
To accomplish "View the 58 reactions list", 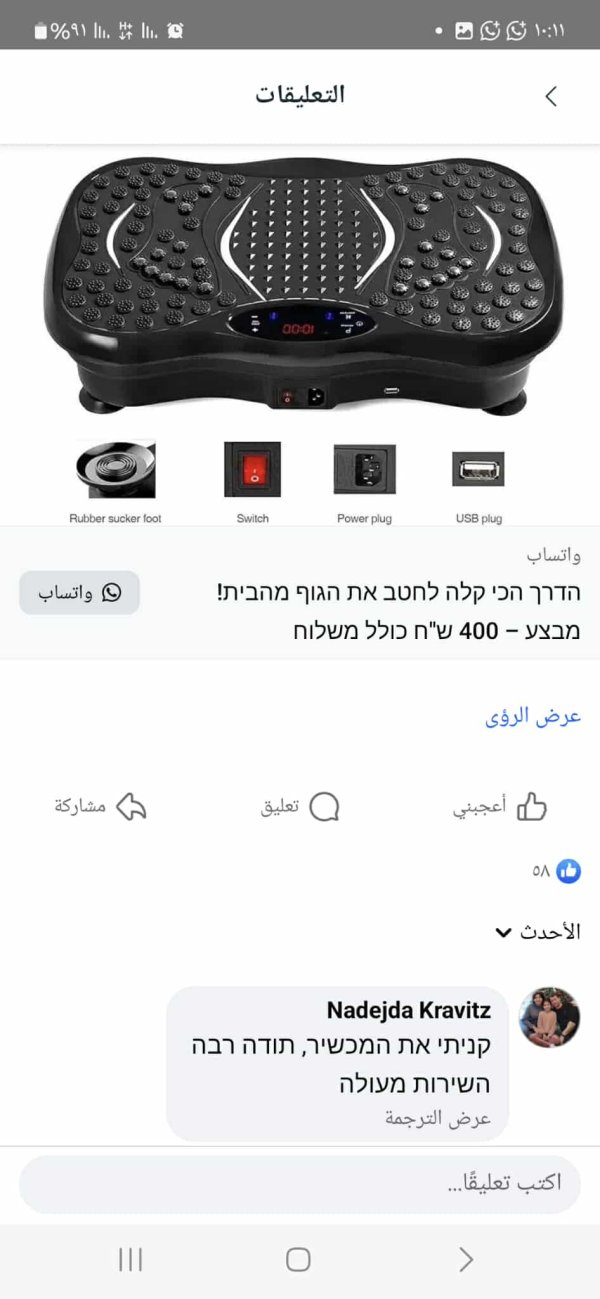I will pos(556,871).
